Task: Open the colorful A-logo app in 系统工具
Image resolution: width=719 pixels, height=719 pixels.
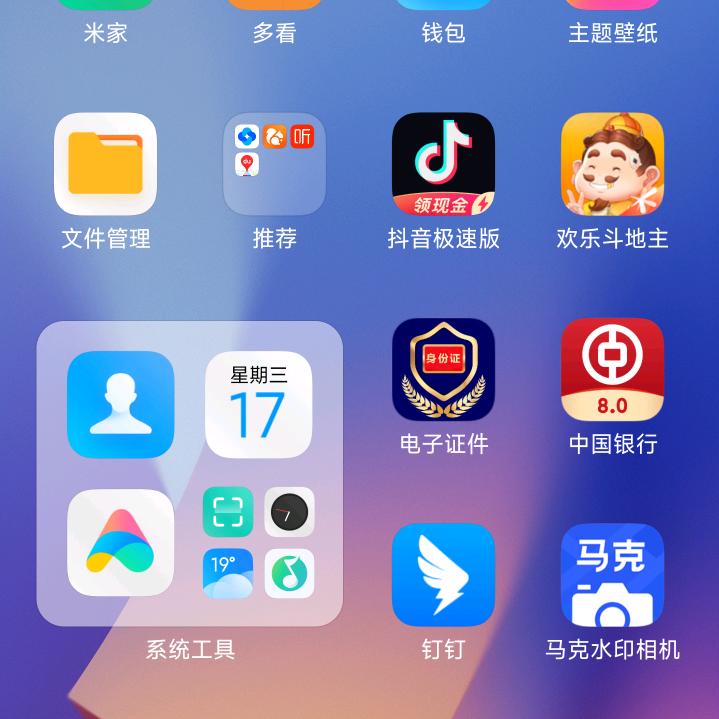Action: click(x=120, y=542)
